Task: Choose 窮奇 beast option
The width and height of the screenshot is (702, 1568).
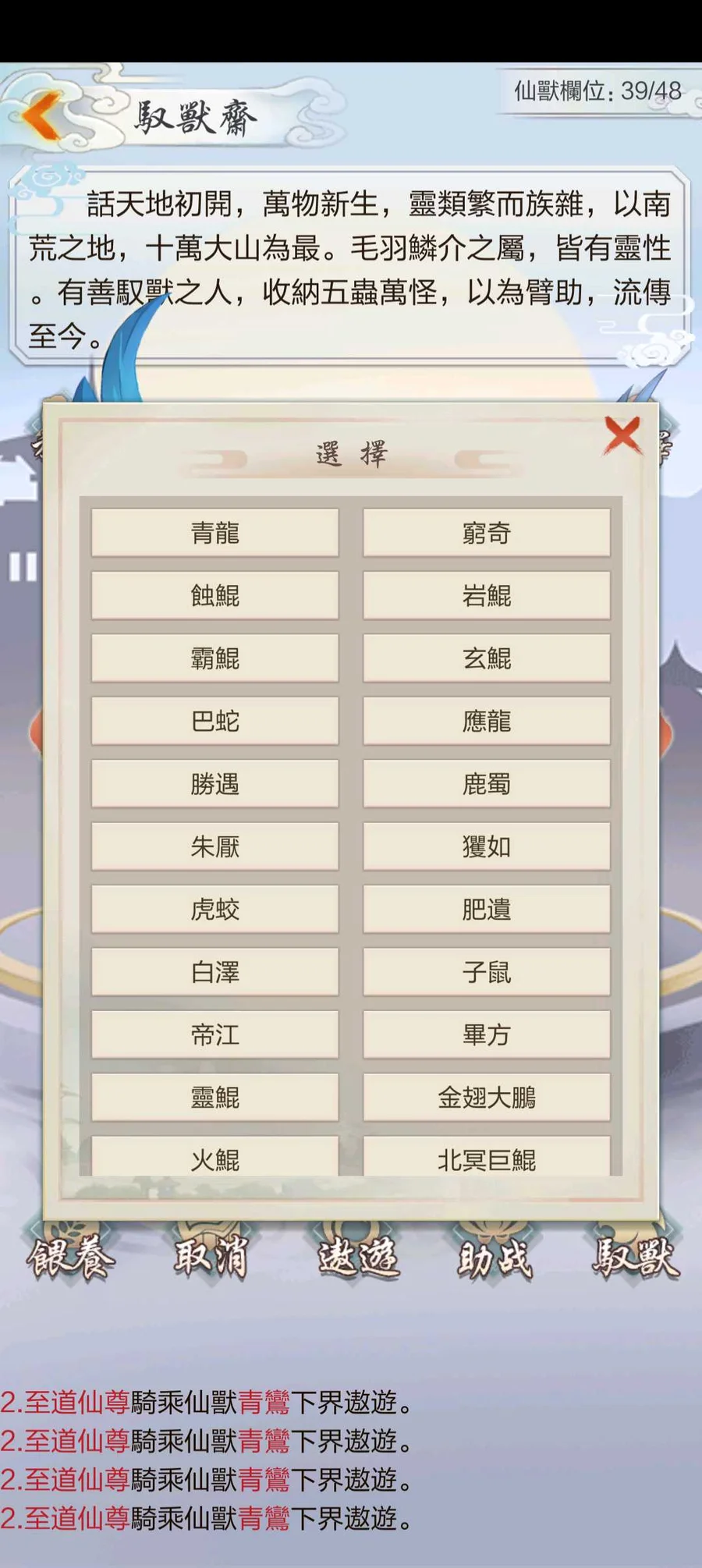Action: [x=487, y=533]
